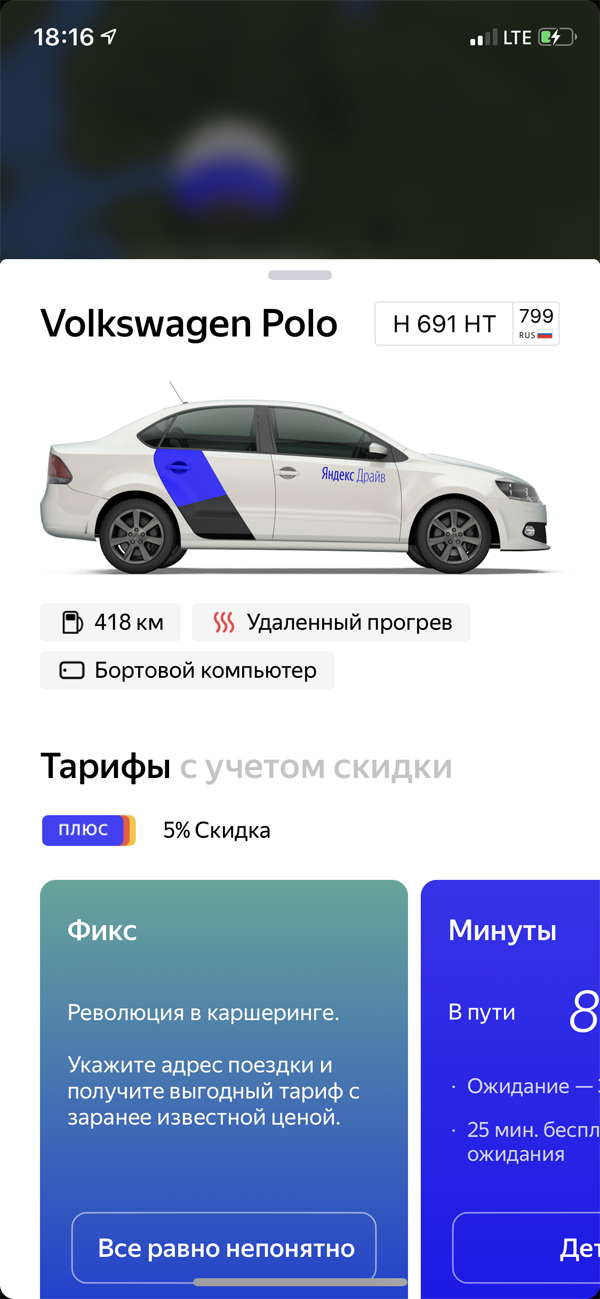Tap the sheet drag handle at the top
600x1299 pixels.
click(x=300, y=275)
